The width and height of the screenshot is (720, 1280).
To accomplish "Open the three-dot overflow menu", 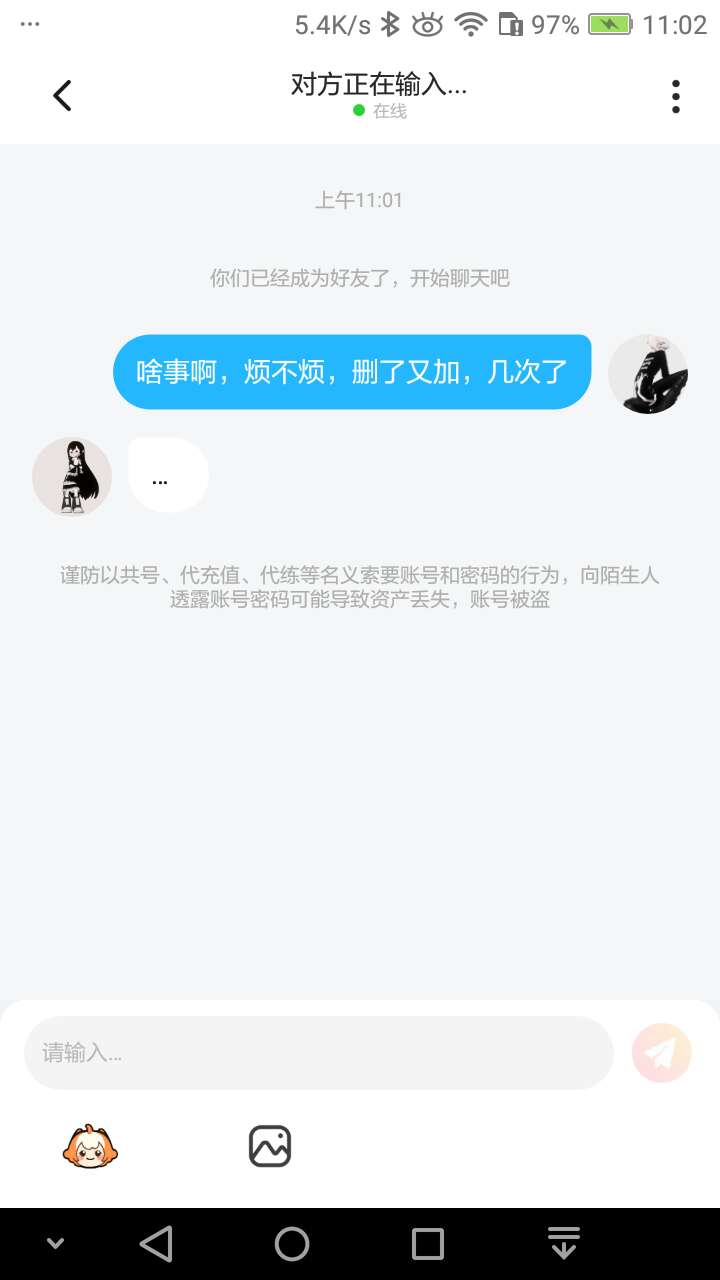I will 676,96.
